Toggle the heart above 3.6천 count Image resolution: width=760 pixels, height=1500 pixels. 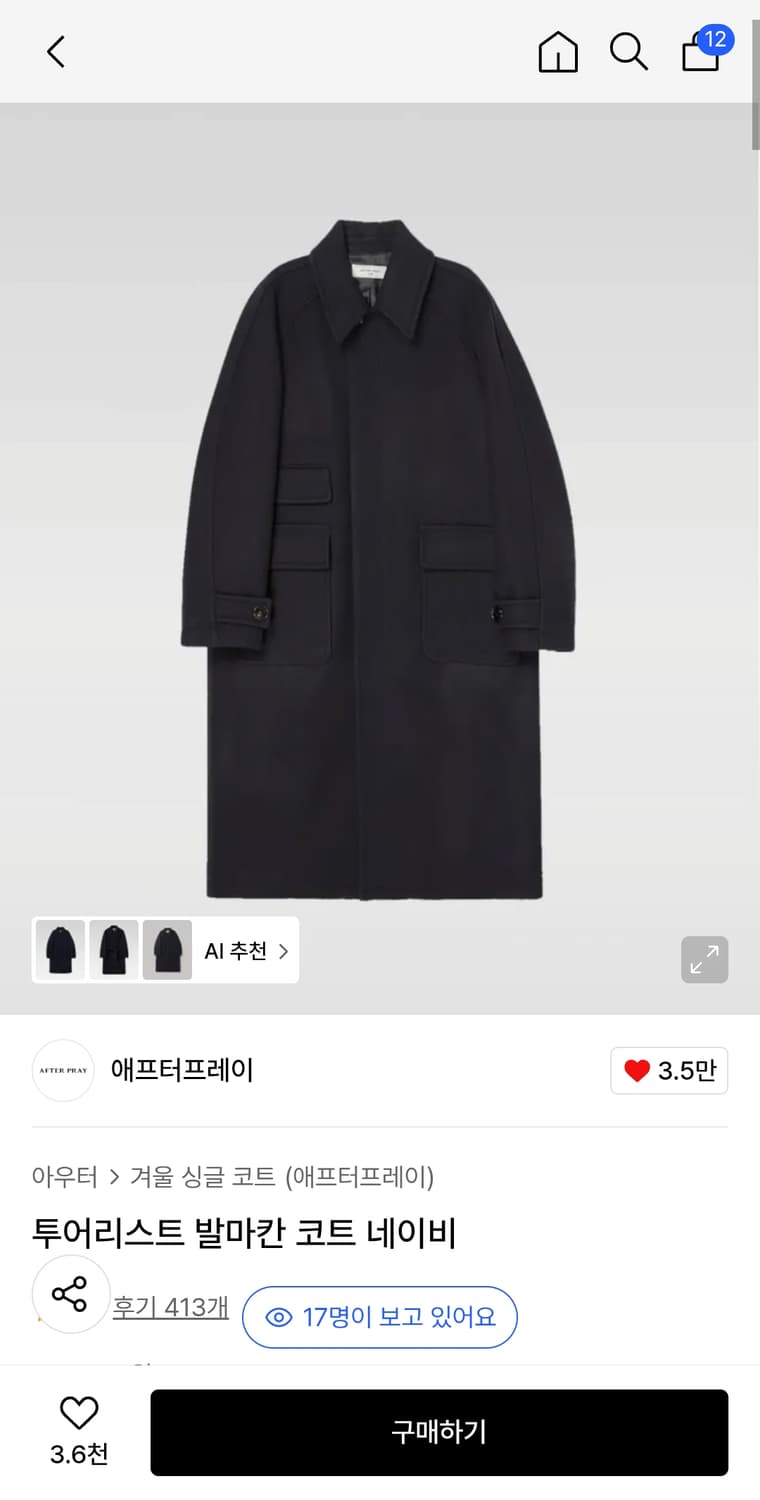click(79, 1414)
